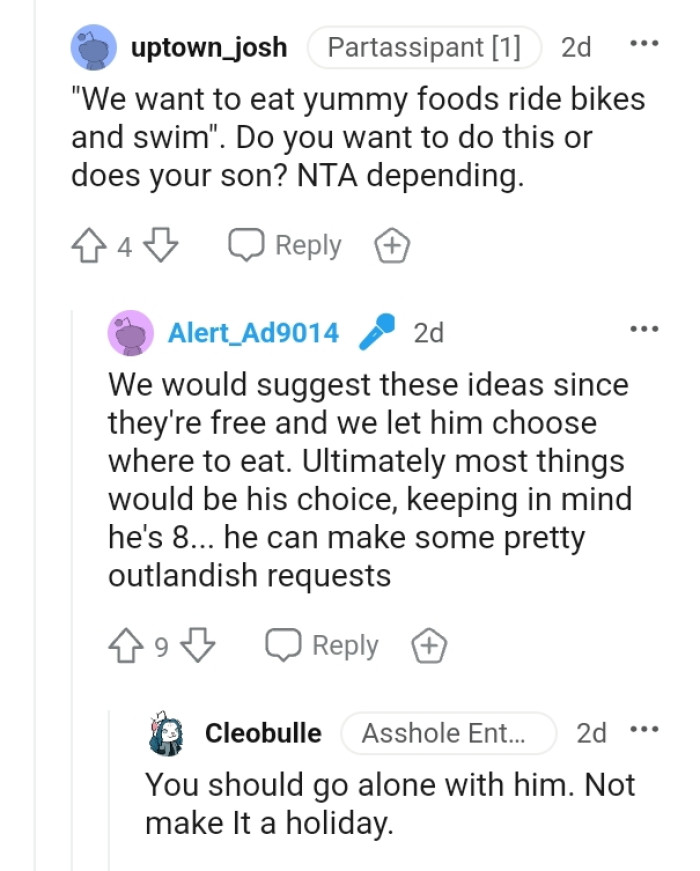Reply to Alert_Ad9014's comment

(323, 647)
